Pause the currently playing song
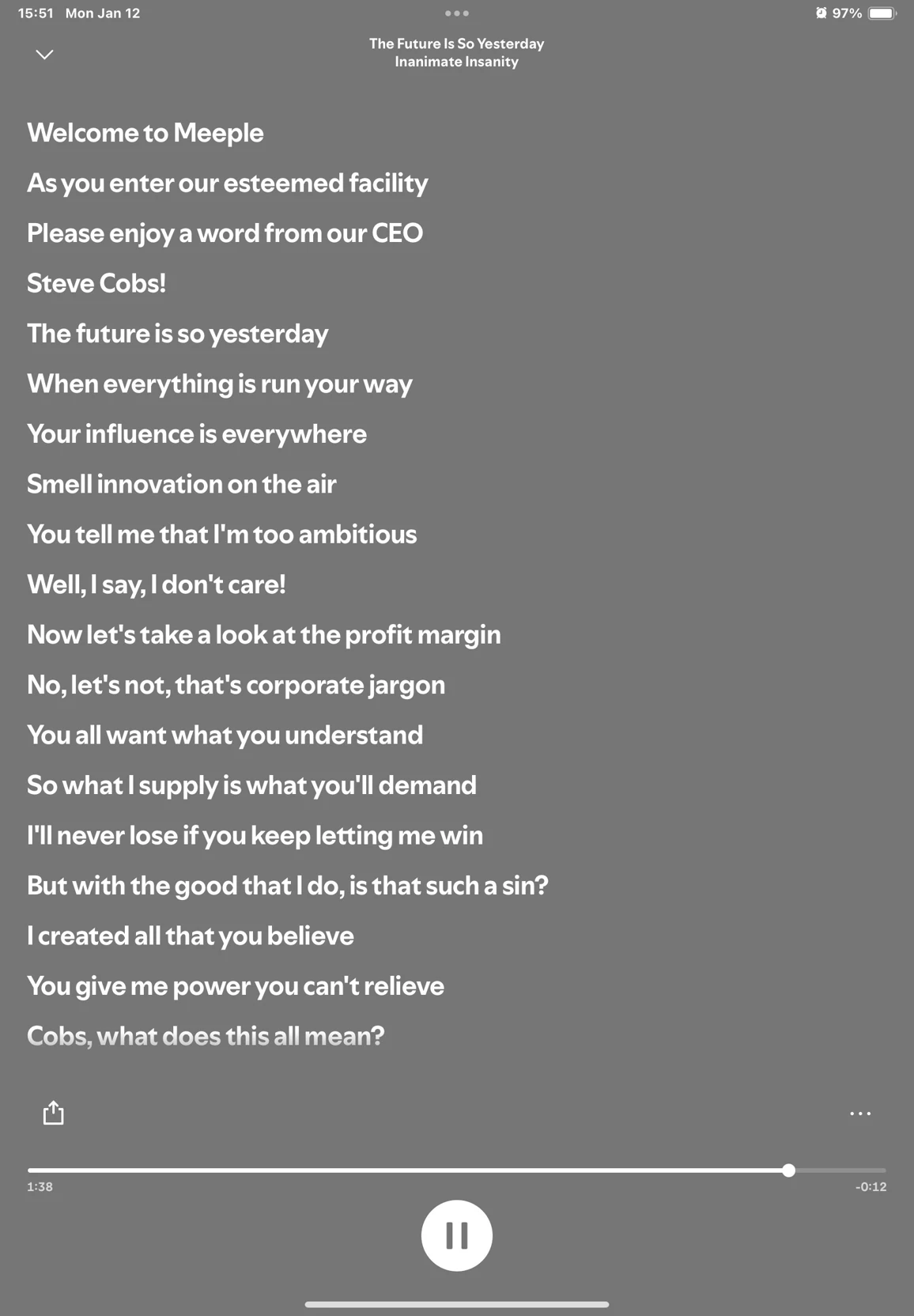This screenshot has height=1316, width=914. (x=456, y=1235)
